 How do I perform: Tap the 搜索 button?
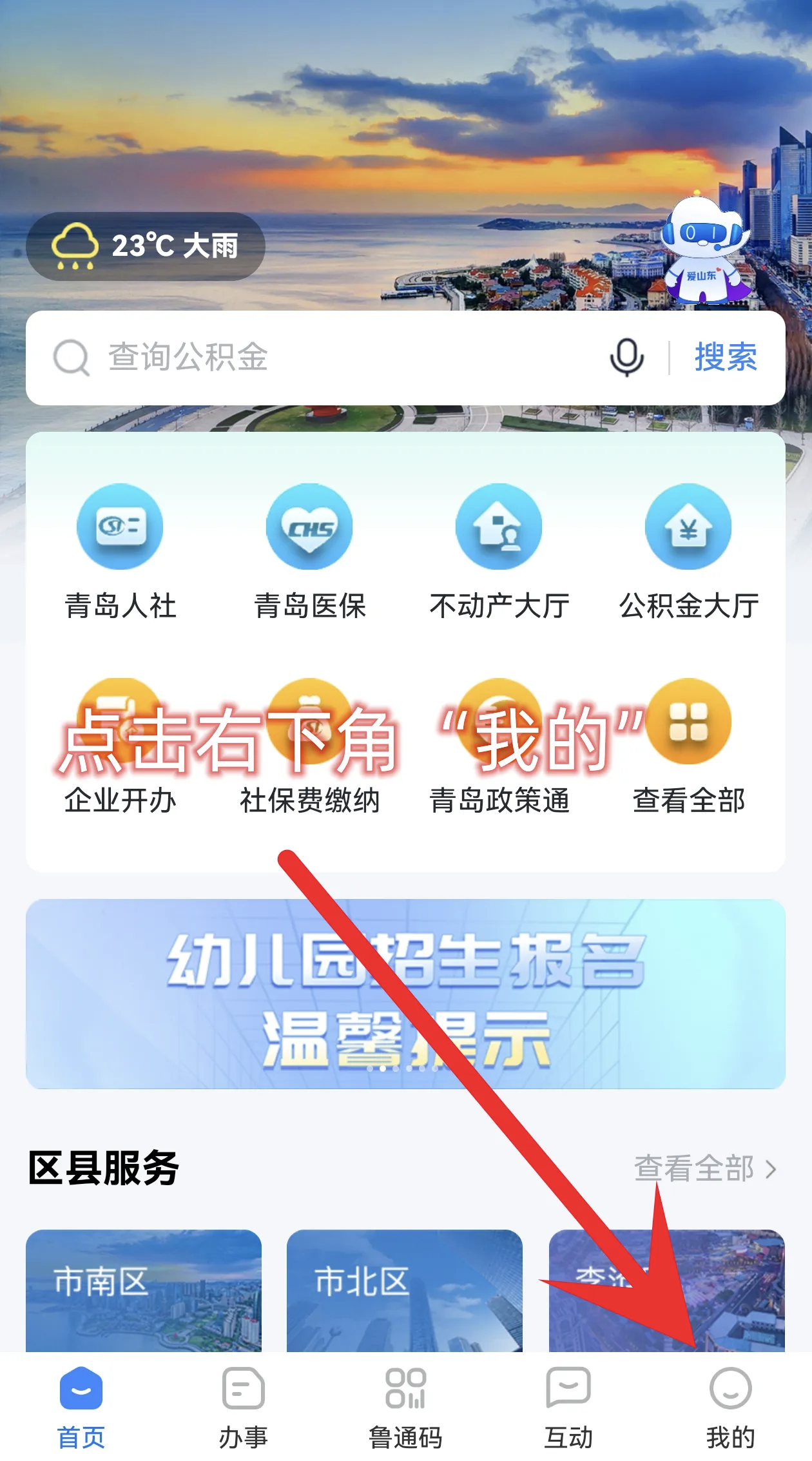pos(726,357)
